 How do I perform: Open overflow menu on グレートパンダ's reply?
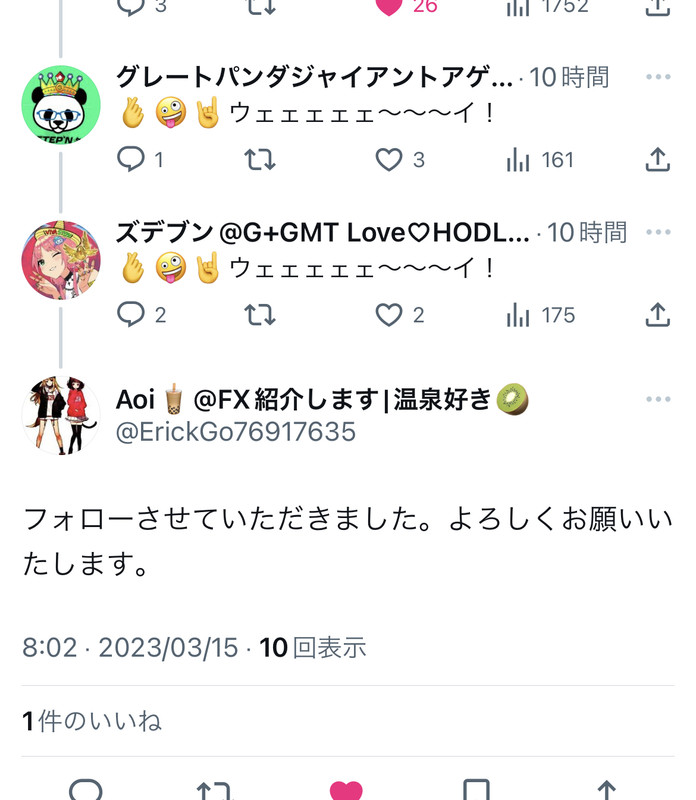click(657, 77)
